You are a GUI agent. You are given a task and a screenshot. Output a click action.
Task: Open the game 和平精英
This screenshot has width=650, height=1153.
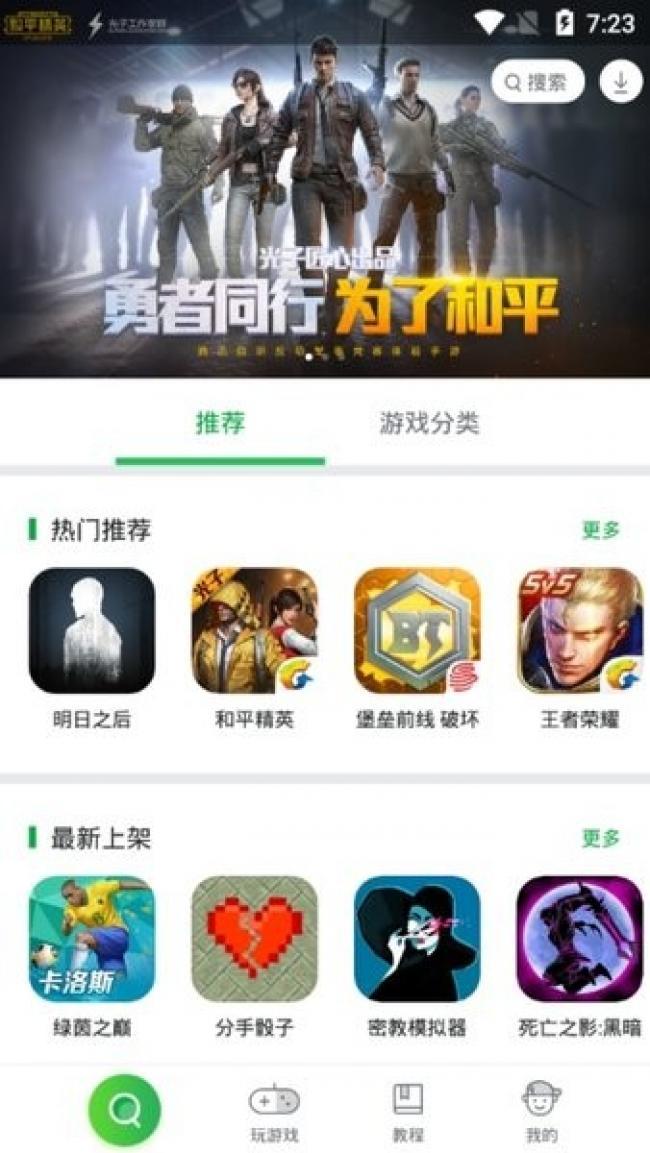click(254, 631)
